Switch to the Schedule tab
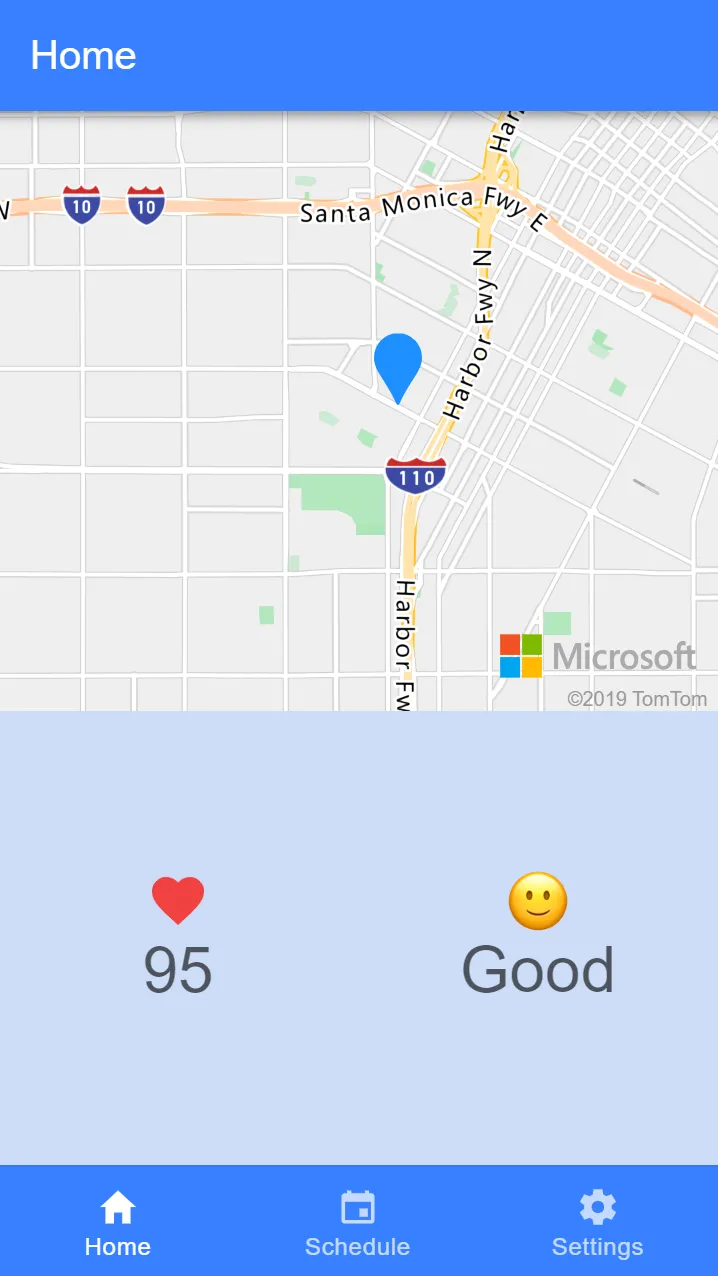Viewport: 718px width, 1276px height. (357, 1222)
